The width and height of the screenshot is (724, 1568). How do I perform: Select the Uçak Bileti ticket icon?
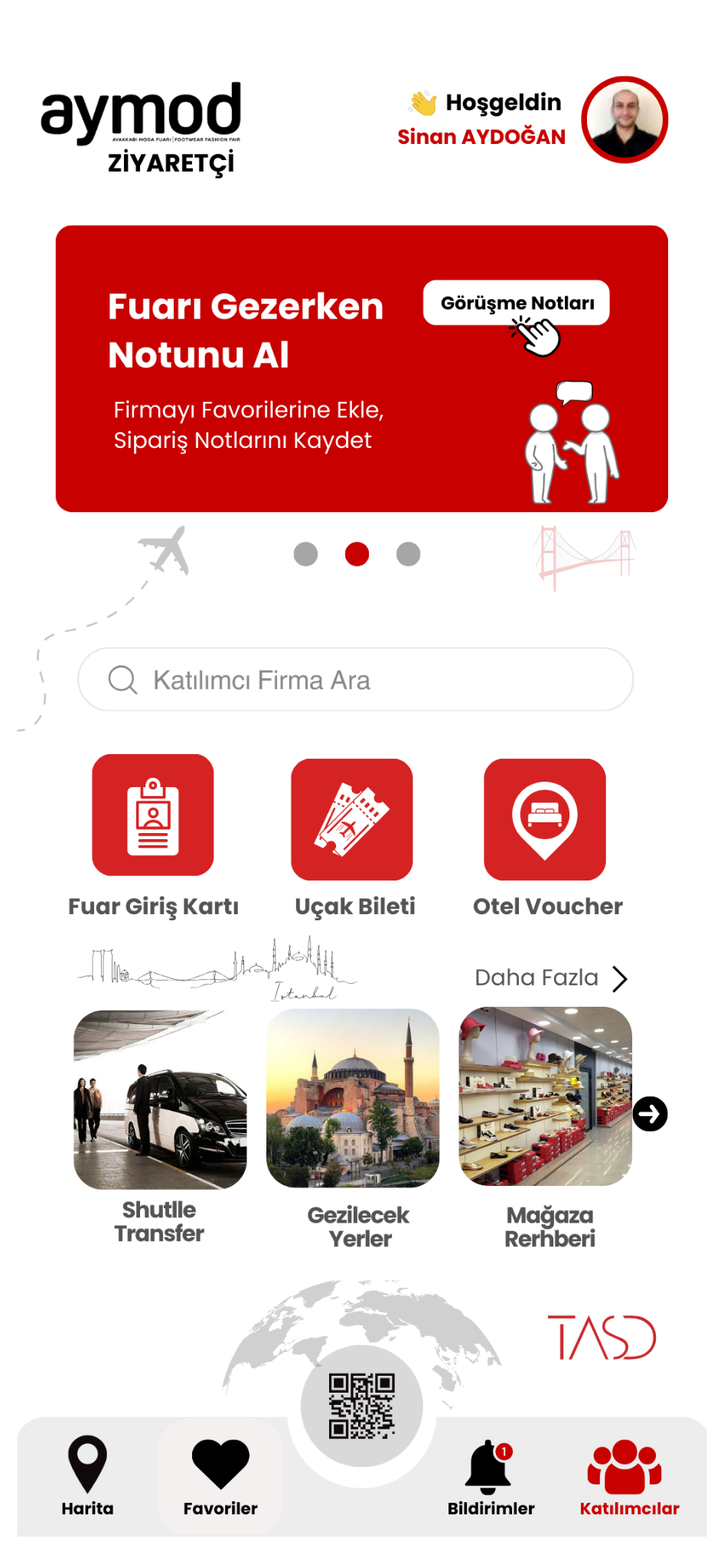[354, 818]
